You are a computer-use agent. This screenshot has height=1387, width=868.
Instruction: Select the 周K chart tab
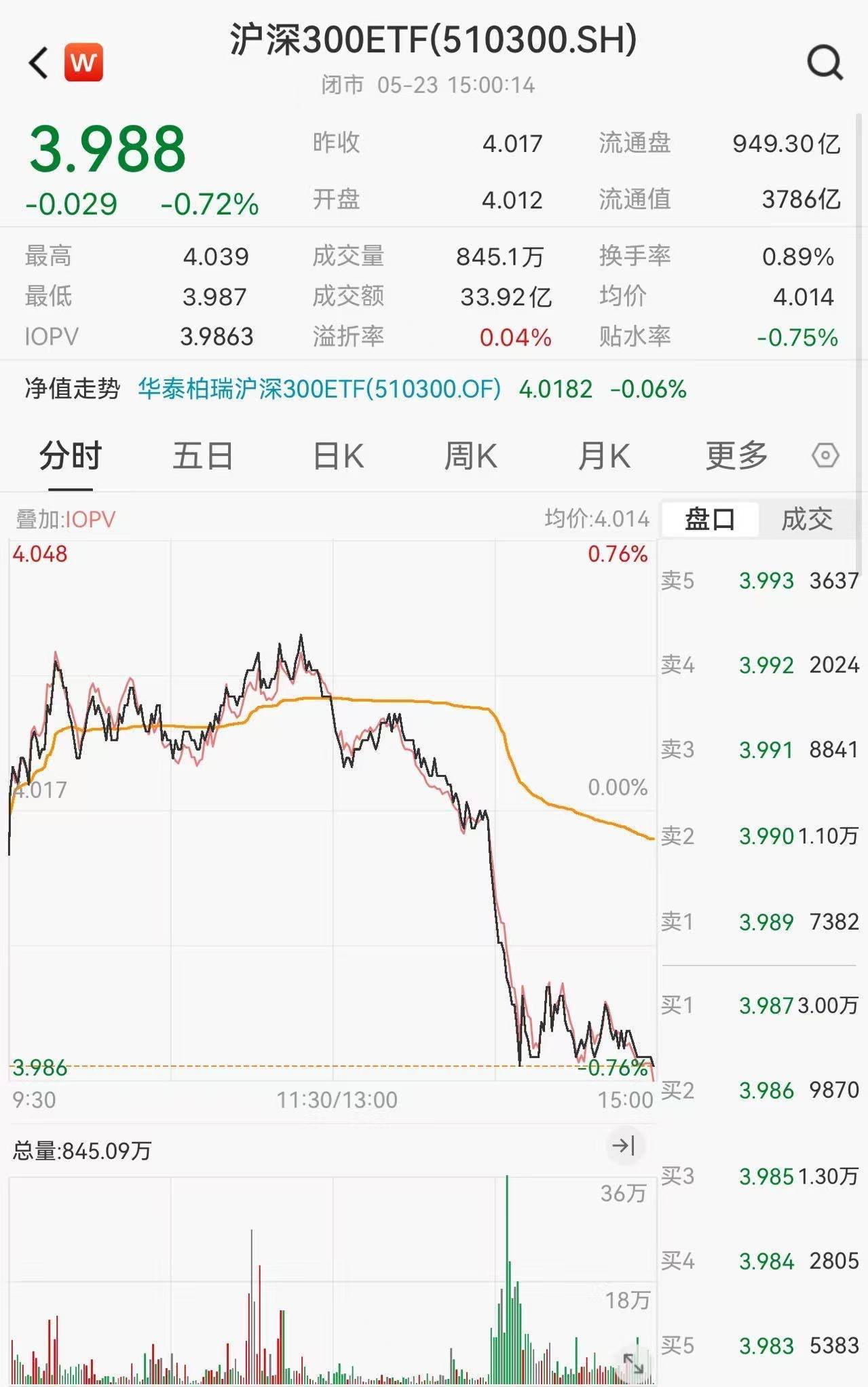470,455
